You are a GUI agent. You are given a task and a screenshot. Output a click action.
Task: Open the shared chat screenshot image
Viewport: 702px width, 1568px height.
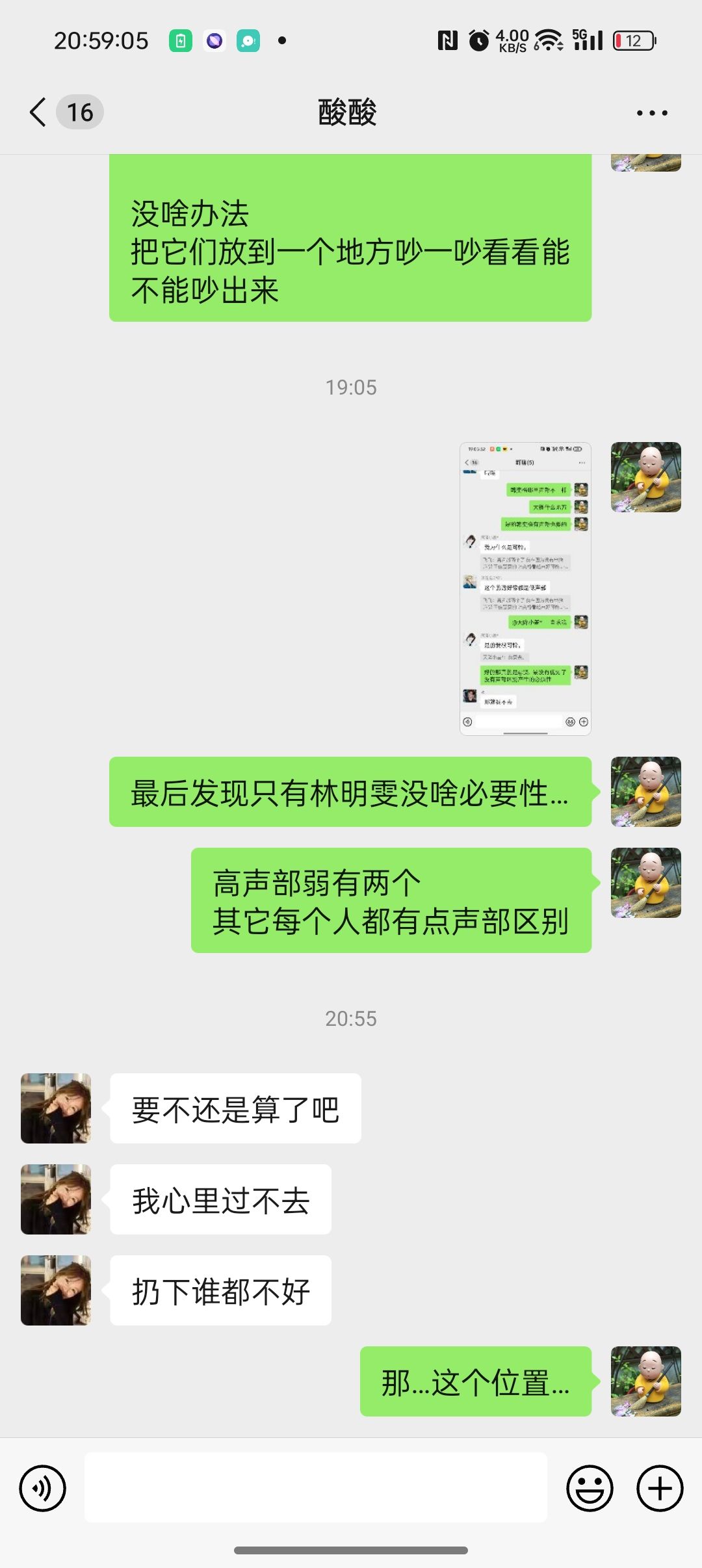coord(525,588)
